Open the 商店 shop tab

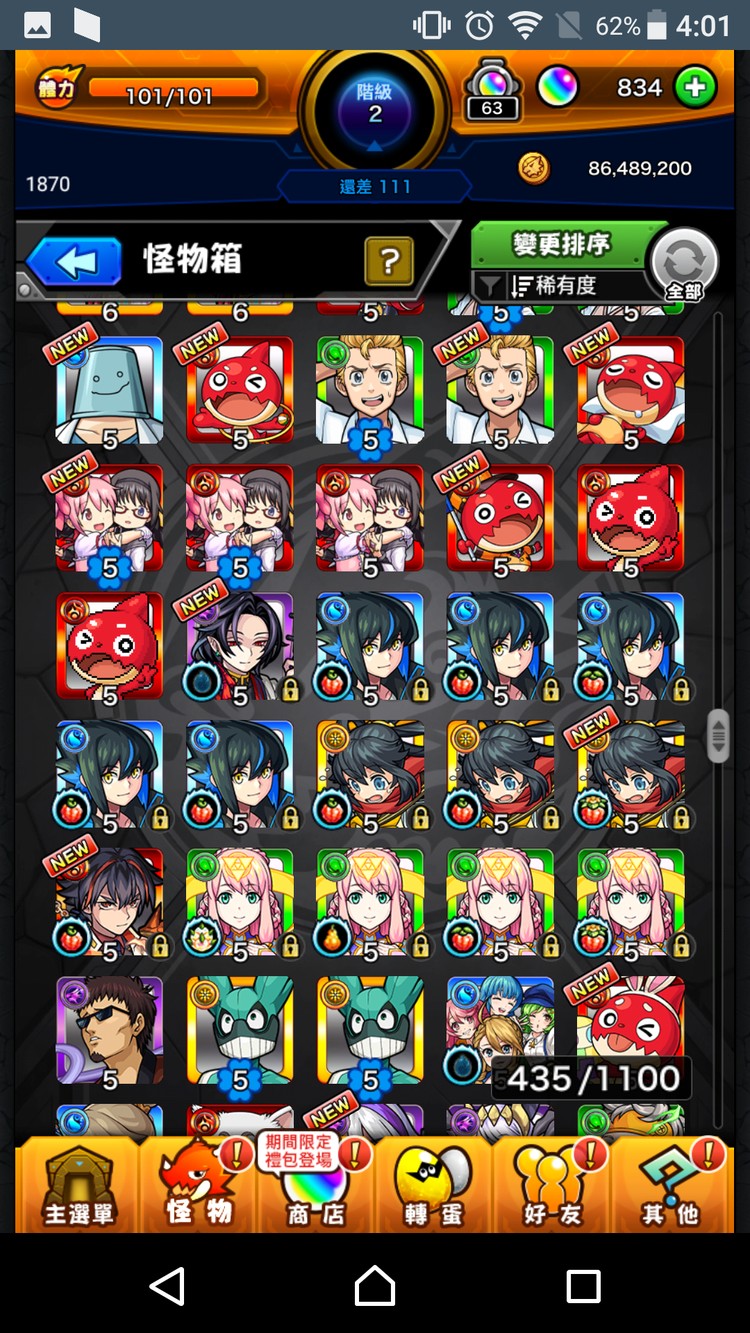315,1188
